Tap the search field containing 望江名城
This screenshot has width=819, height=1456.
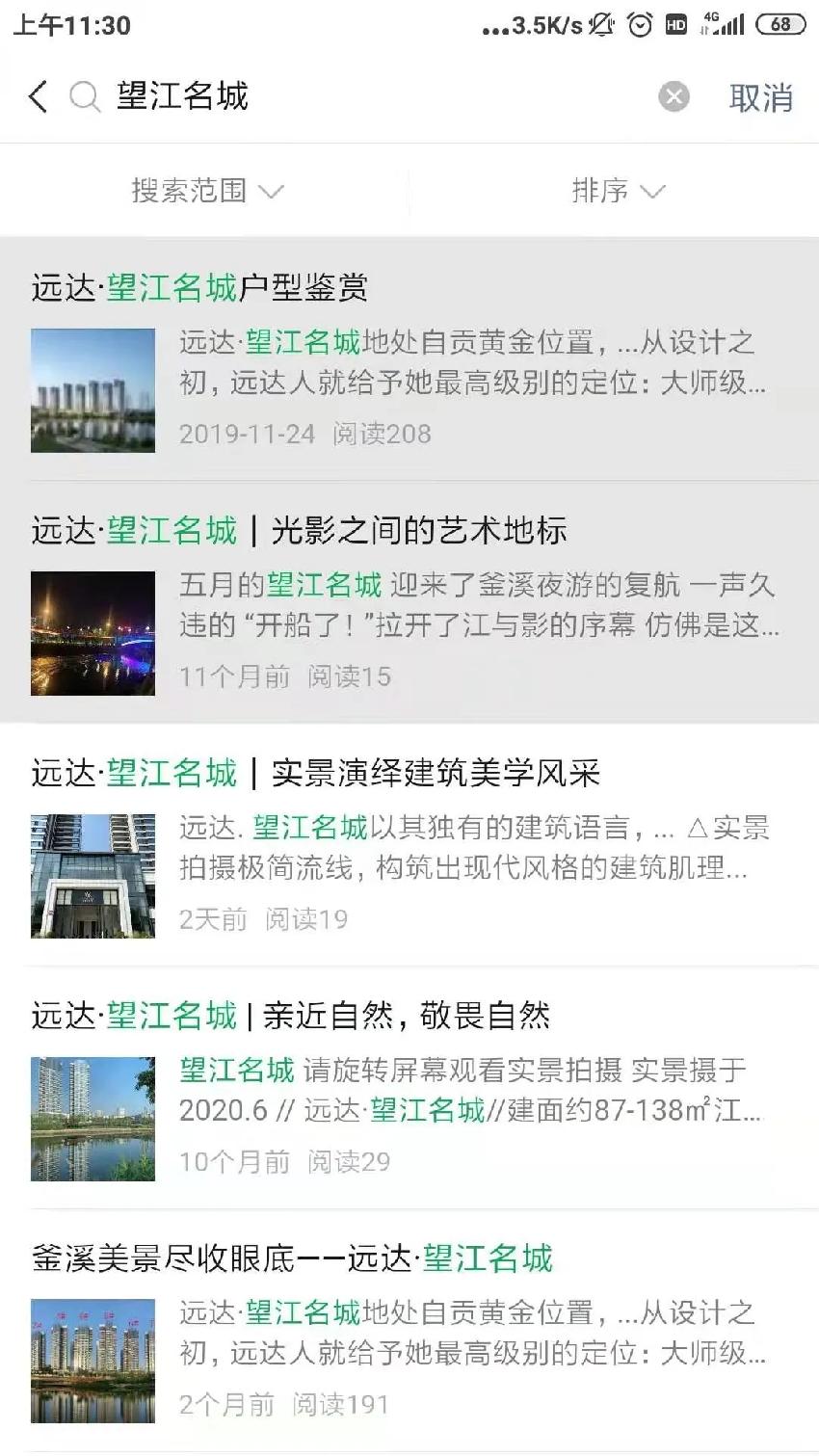point(366,96)
